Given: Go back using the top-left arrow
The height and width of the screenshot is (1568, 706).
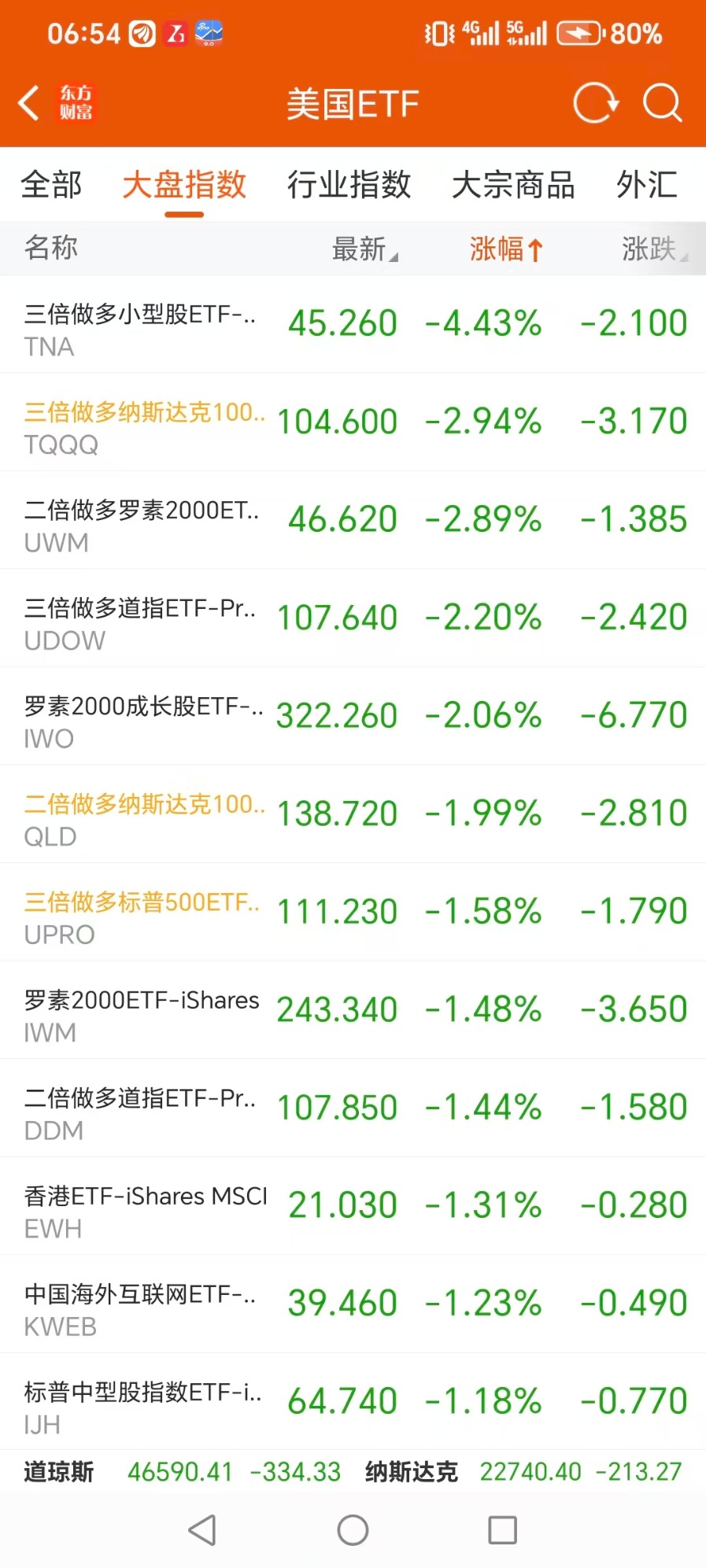Looking at the screenshot, I should click(x=29, y=103).
